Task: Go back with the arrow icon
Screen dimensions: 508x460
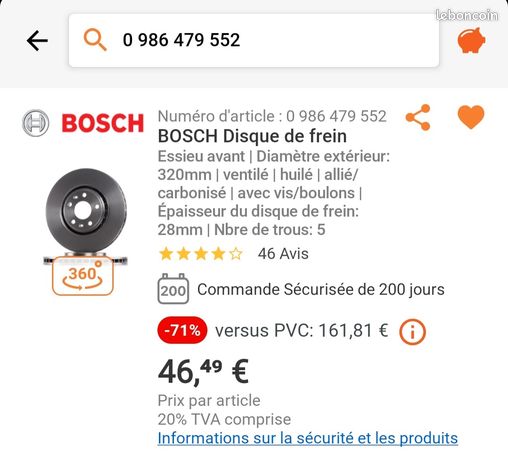Action: click(37, 41)
